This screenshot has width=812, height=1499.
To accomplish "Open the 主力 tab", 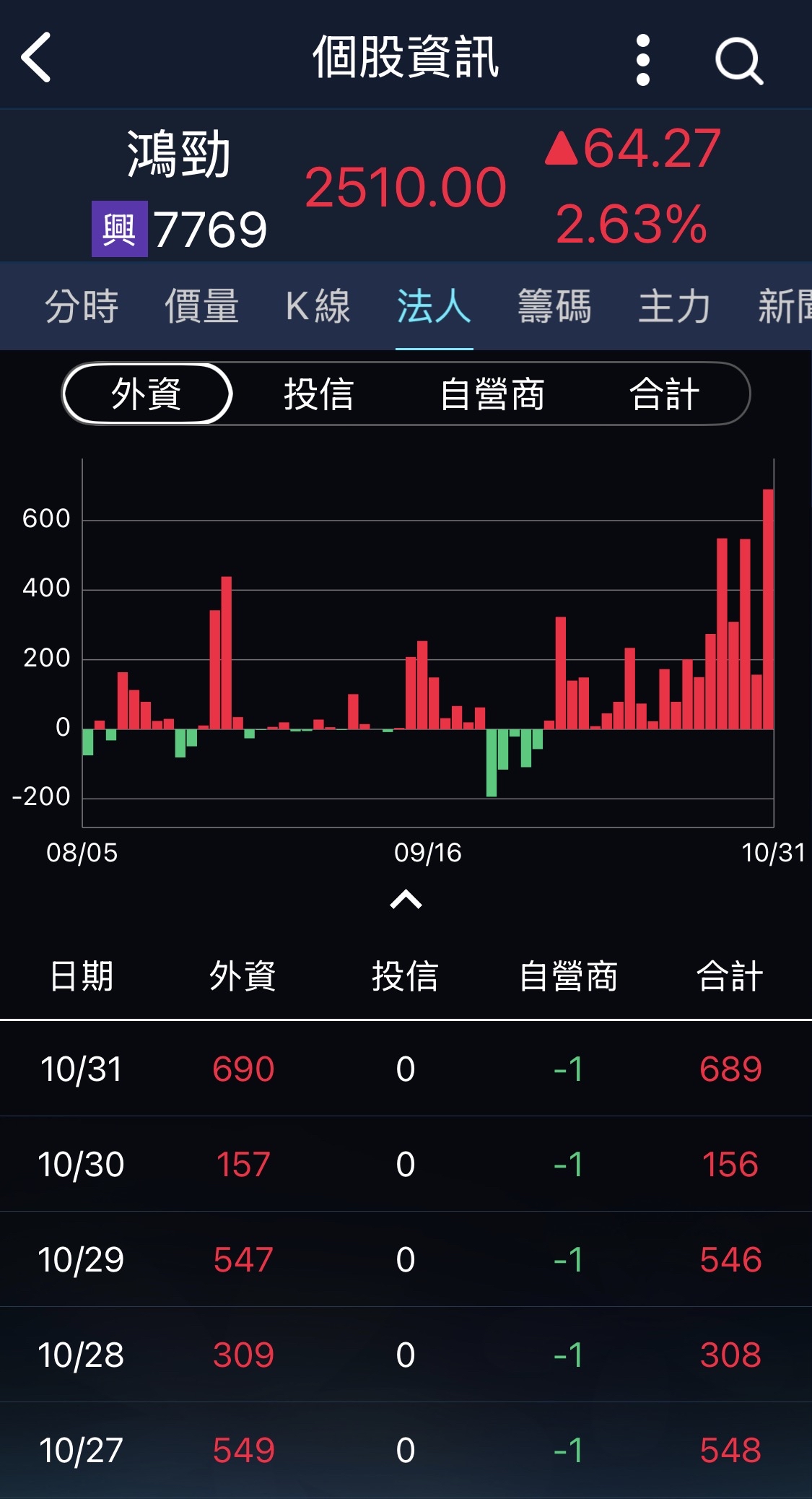I will coord(674,306).
